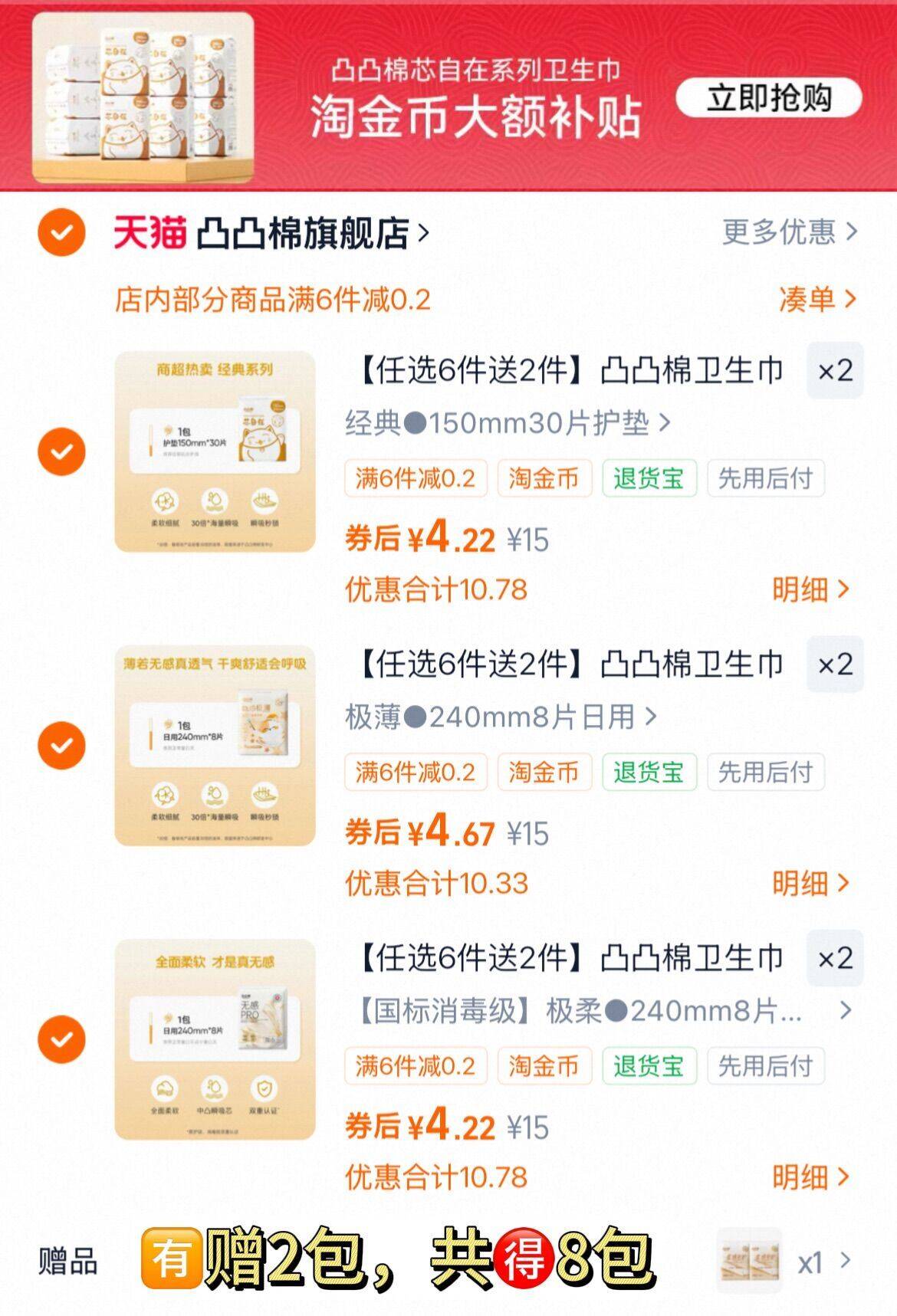View 明细 for the 10.78 discount on 护垫
897x1316 pixels.
point(811,589)
